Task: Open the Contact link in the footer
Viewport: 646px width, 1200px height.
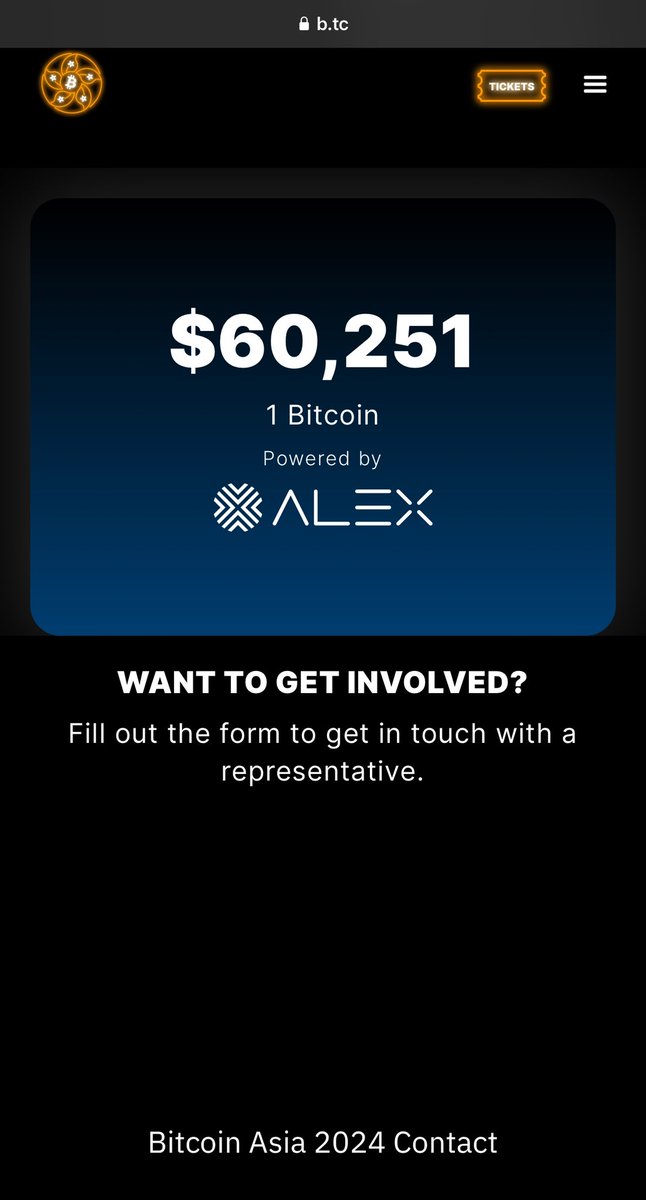Action: point(445,1142)
